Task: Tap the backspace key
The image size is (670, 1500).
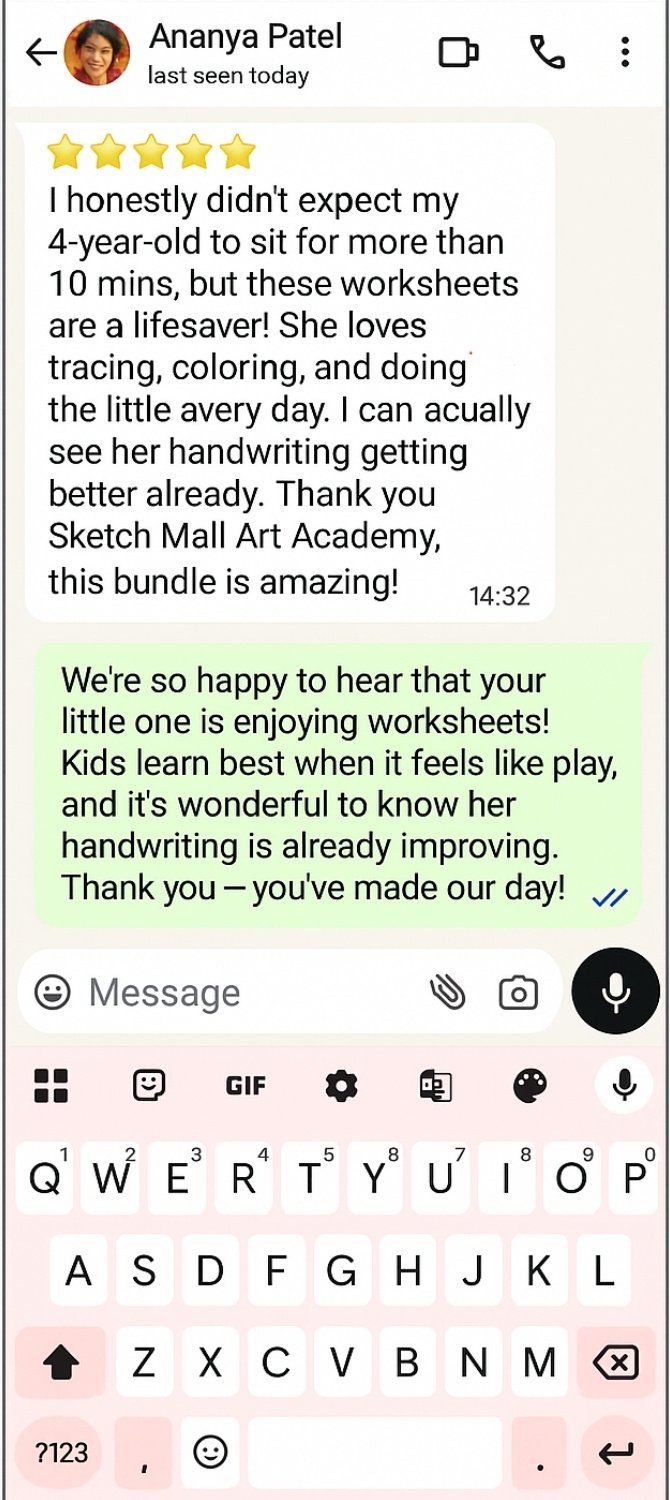Action: 615,1361
